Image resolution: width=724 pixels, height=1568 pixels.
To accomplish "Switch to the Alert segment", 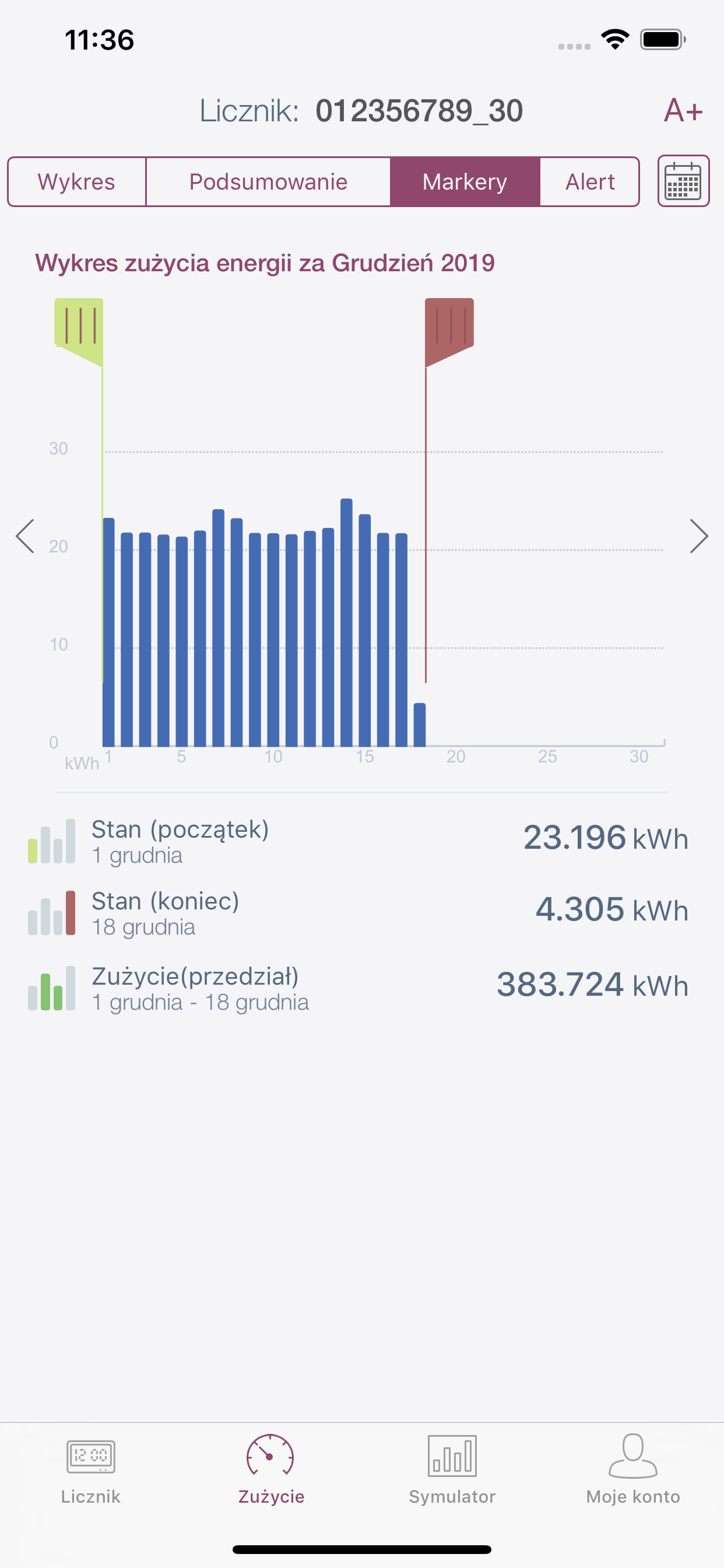I will [589, 181].
